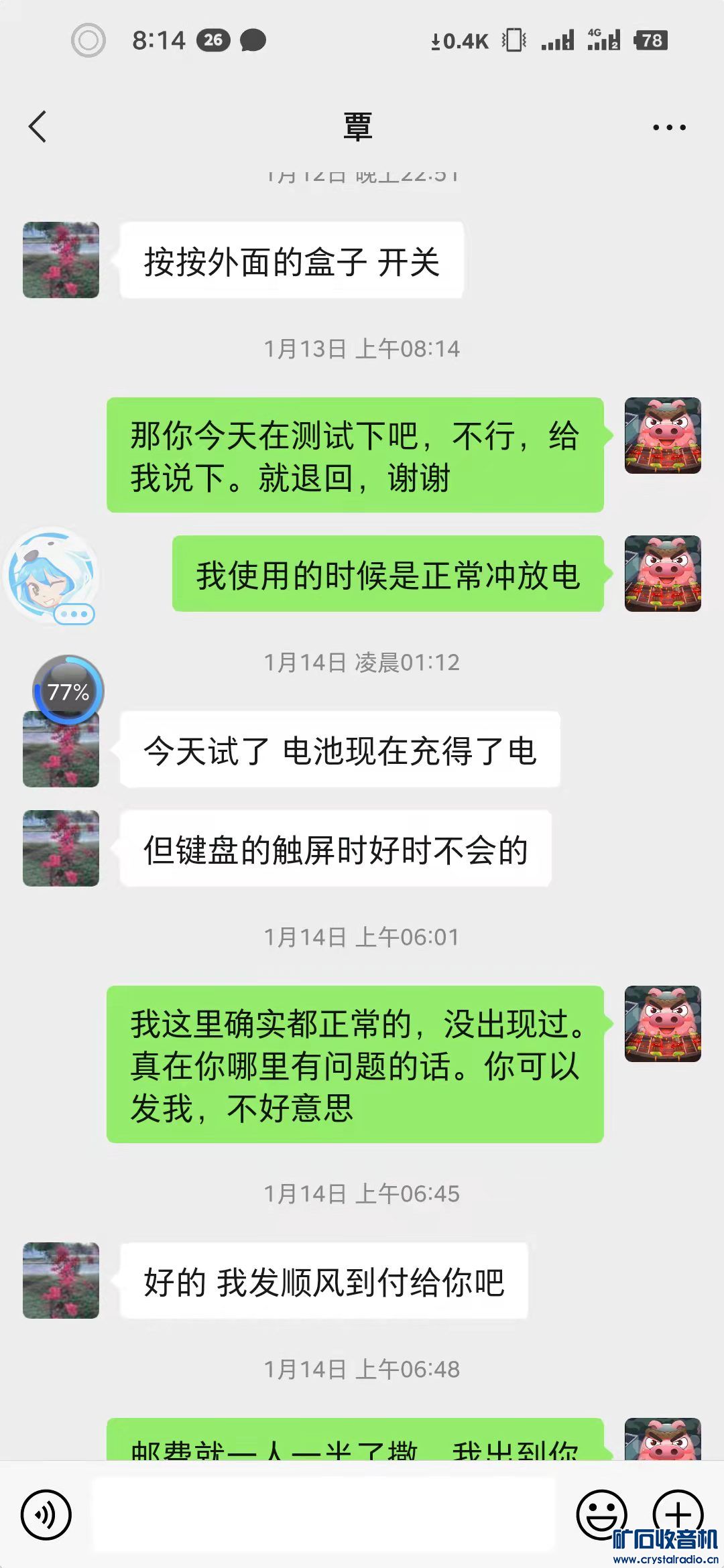
Task: Open contact avatar beside 按按外面的盒子 开关
Action: coord(61,260)
